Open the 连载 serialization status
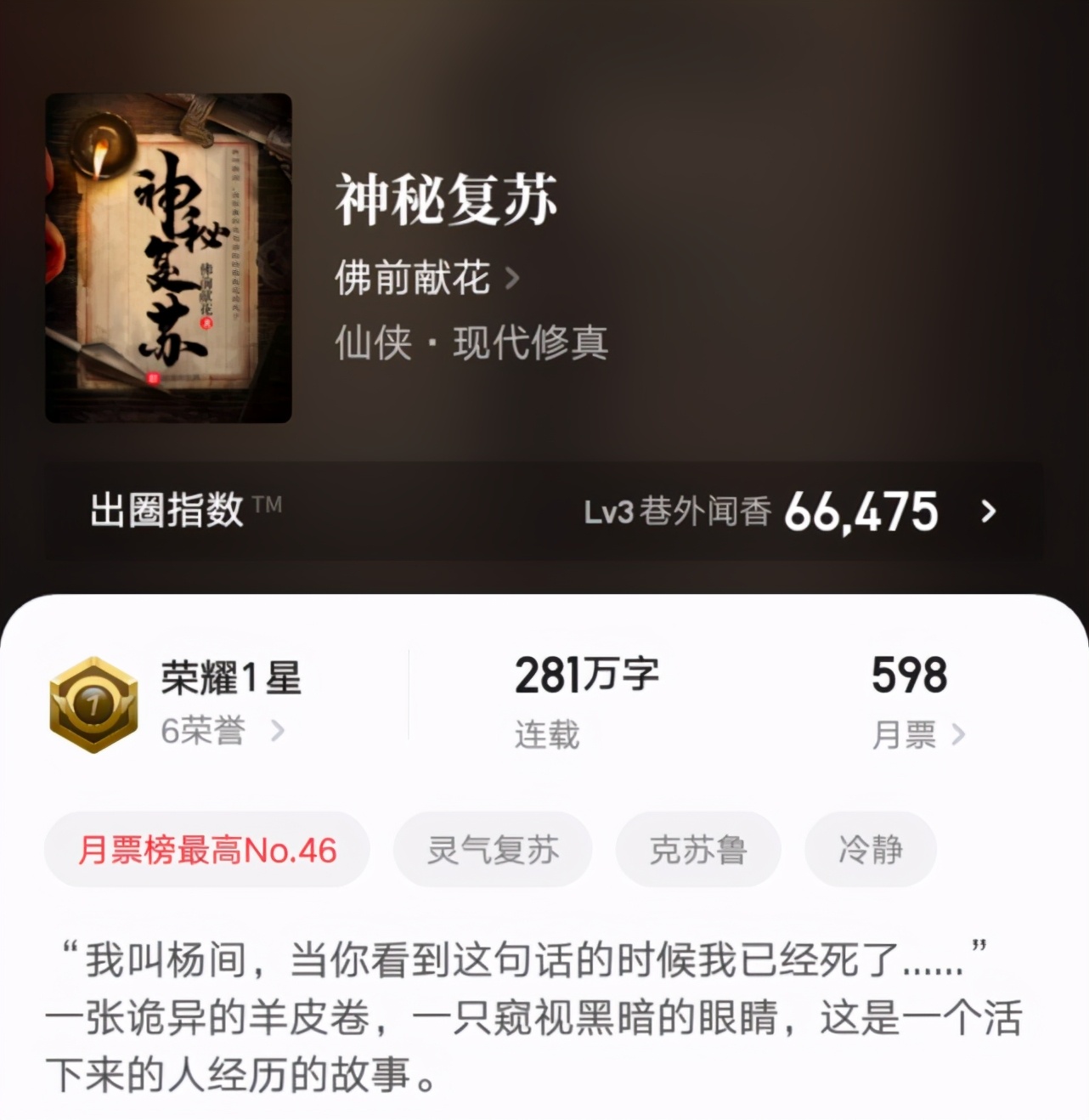Image resolution: width=1089 pixels, height=1120 pixels. pyautogui.click(x=546, y=735)
